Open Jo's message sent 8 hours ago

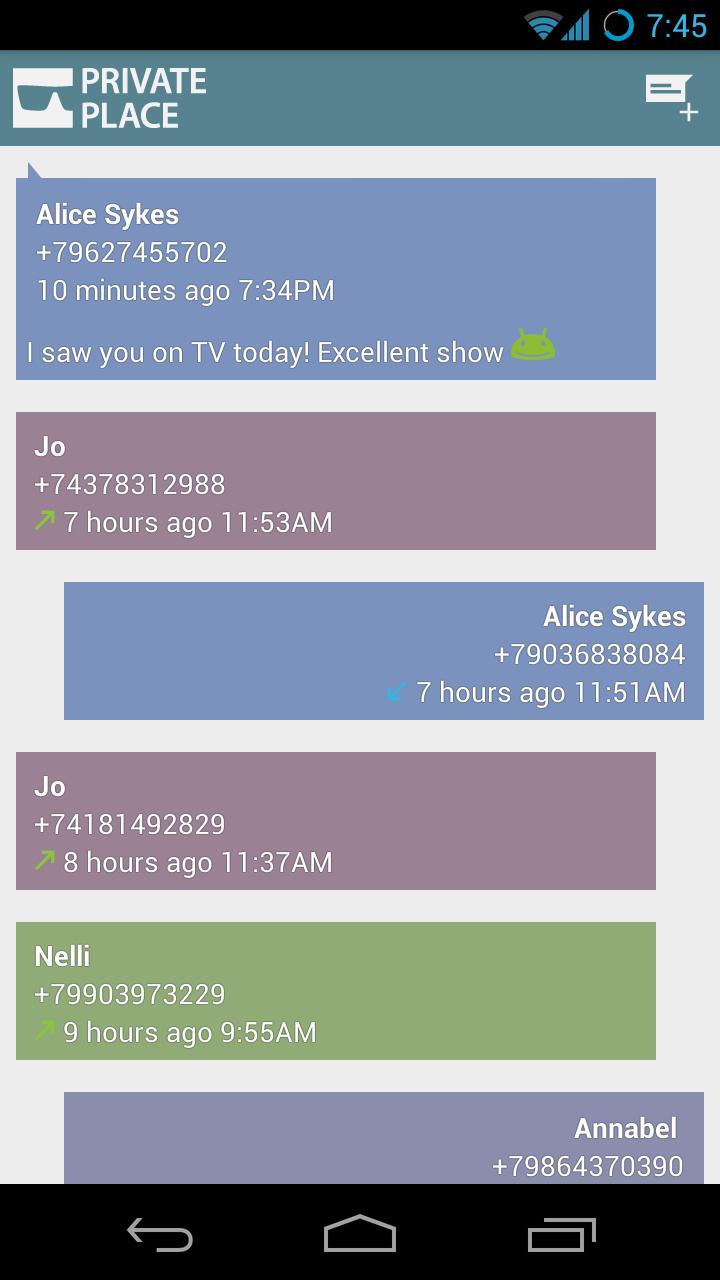coord(335,820)
